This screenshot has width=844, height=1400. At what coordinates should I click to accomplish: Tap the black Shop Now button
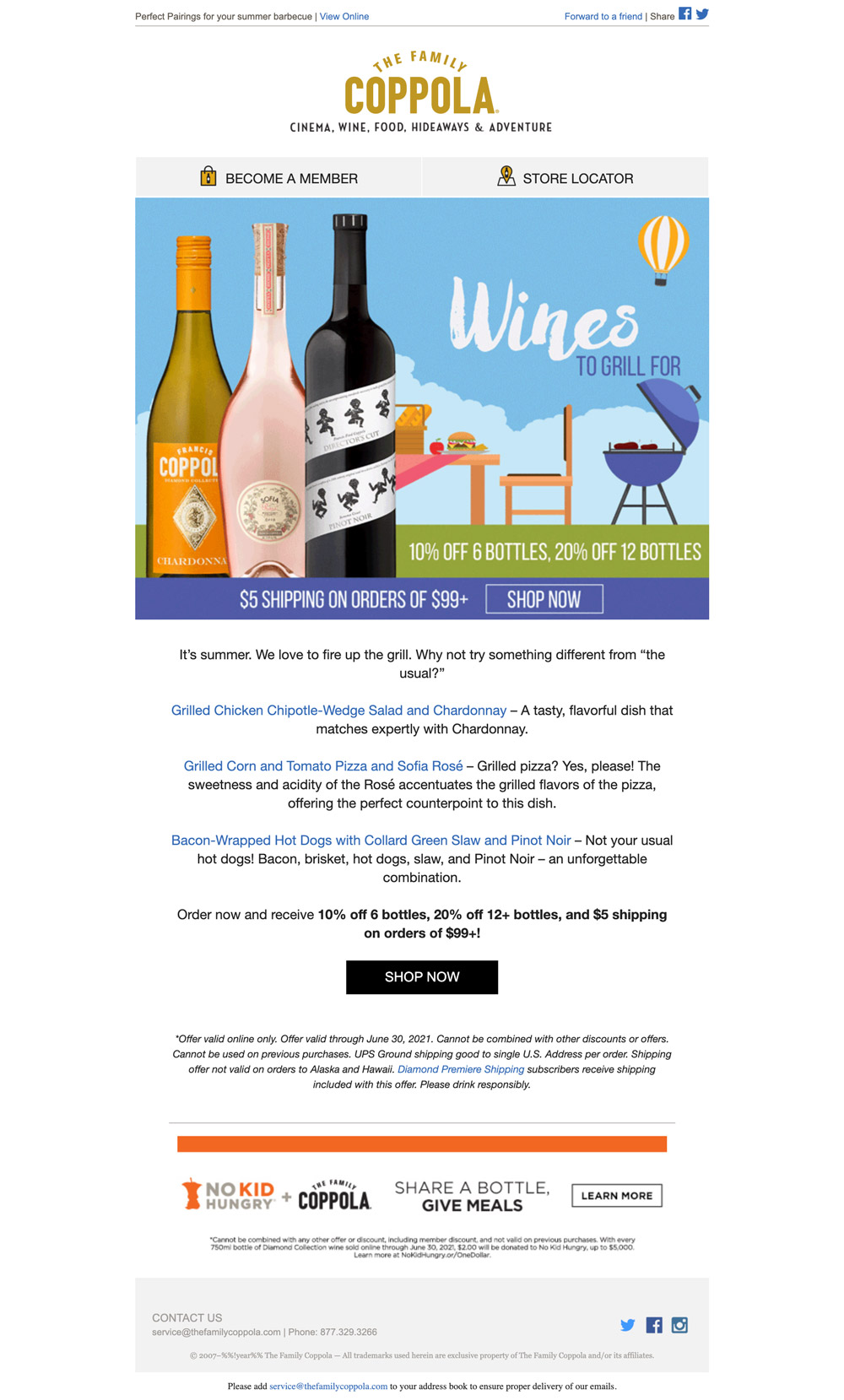(x=422, y=977)
